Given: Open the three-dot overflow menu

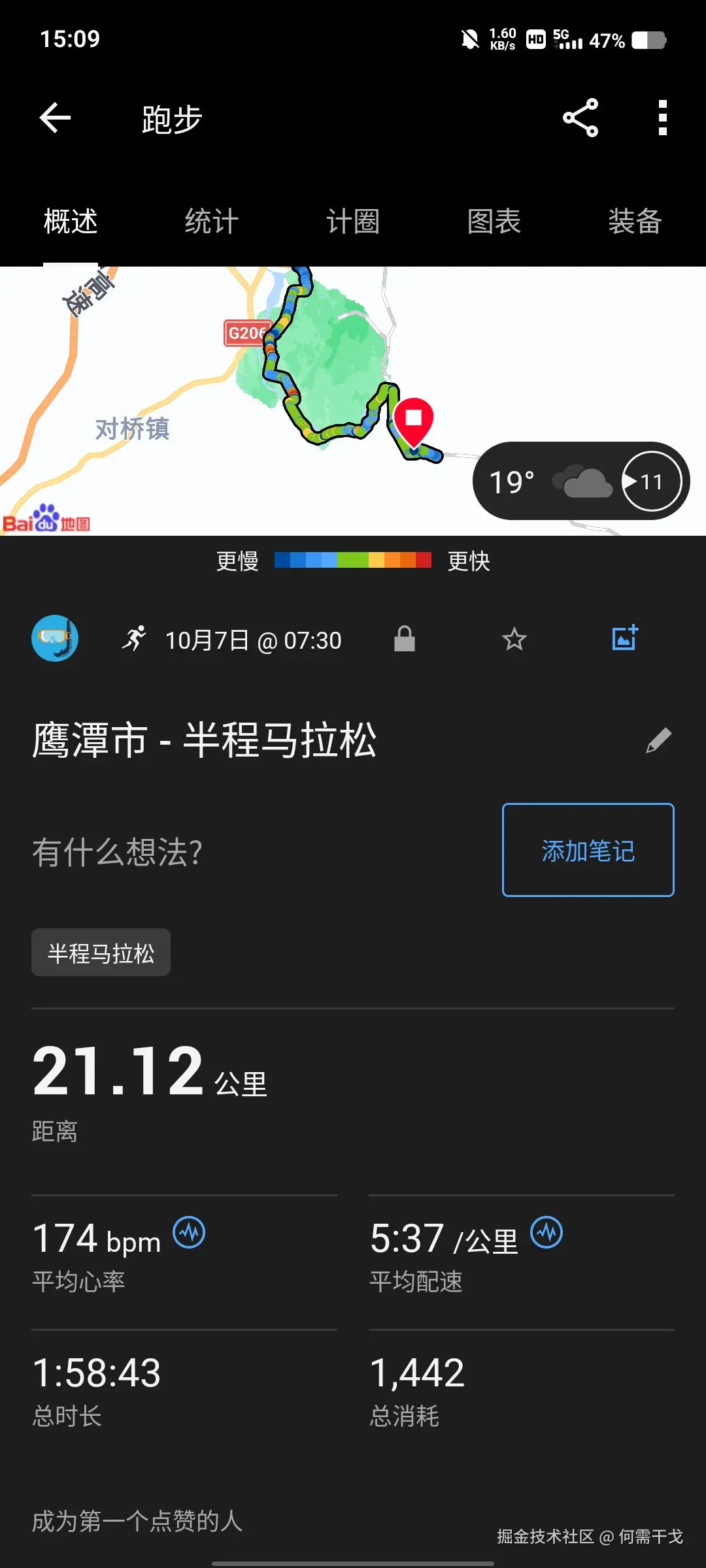Looking at the screenshot, I should [x=662, y=118].
